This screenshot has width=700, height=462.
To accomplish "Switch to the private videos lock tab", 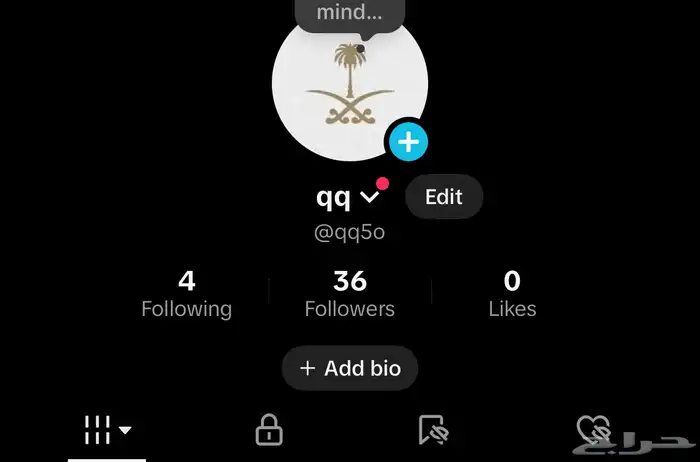I will pos(268,431).
